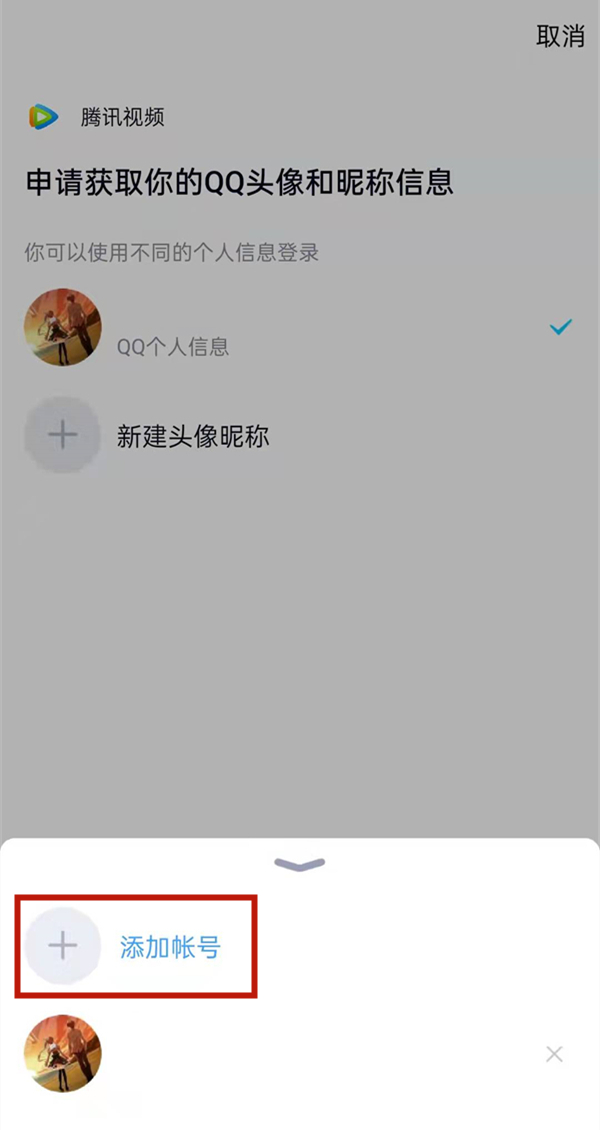Select the saved account avatar in the sheet
This screenshot has height=1130, width=600.
tap(63, 1054)
